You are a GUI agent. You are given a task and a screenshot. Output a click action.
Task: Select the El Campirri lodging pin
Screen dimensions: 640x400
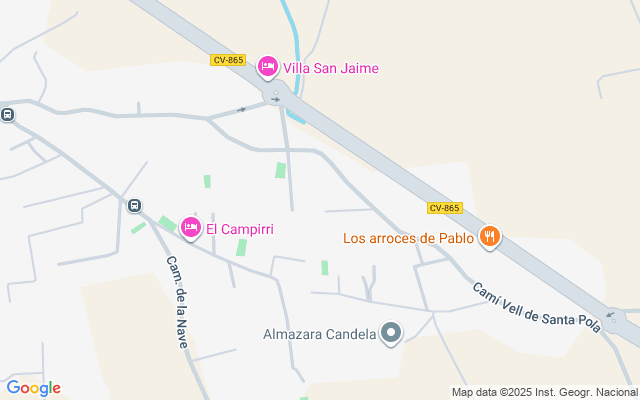click(x=190, y=228)
